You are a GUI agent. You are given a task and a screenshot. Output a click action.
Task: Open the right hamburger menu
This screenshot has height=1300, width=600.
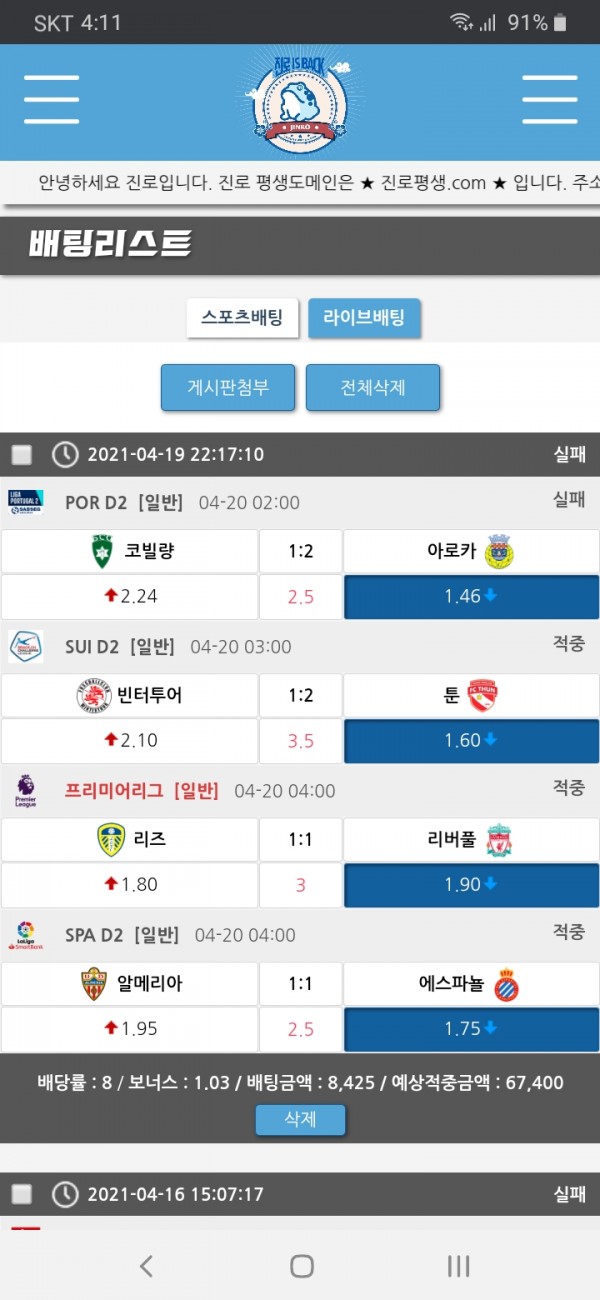(x=549, y=99)
